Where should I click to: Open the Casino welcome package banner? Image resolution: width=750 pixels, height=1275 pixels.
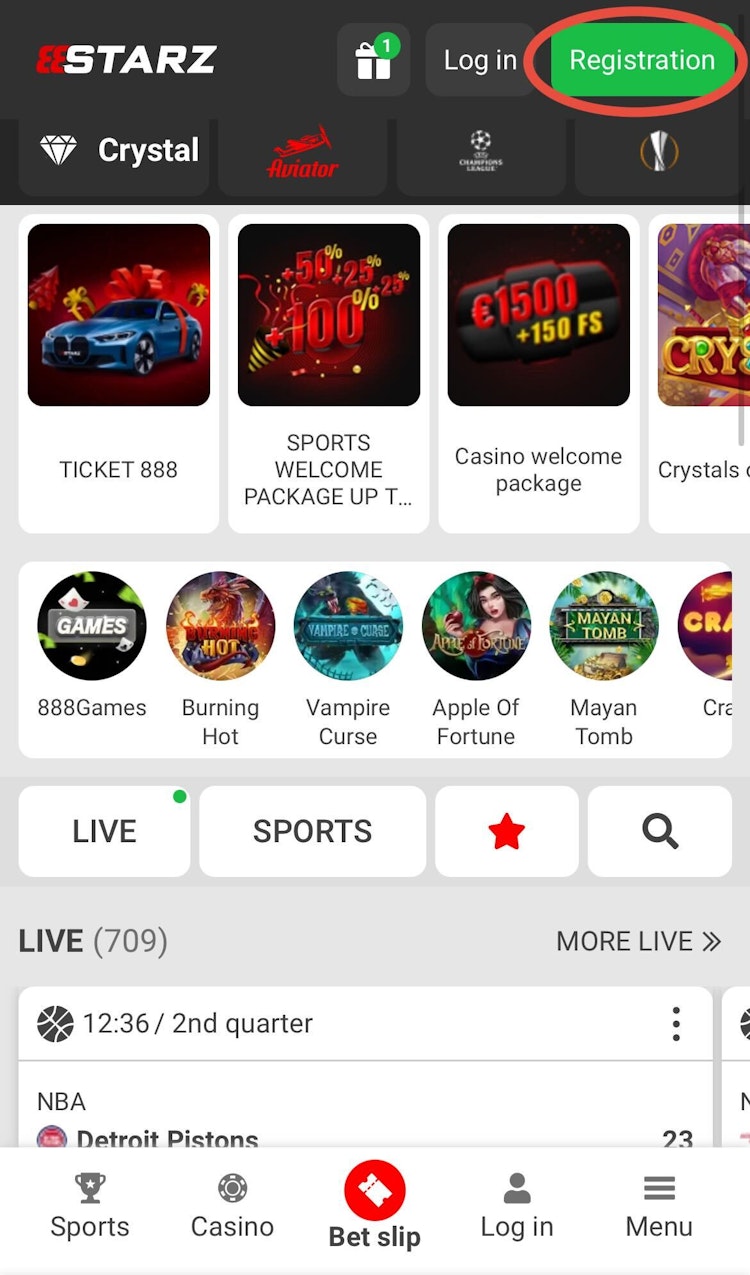pos(538,315)
